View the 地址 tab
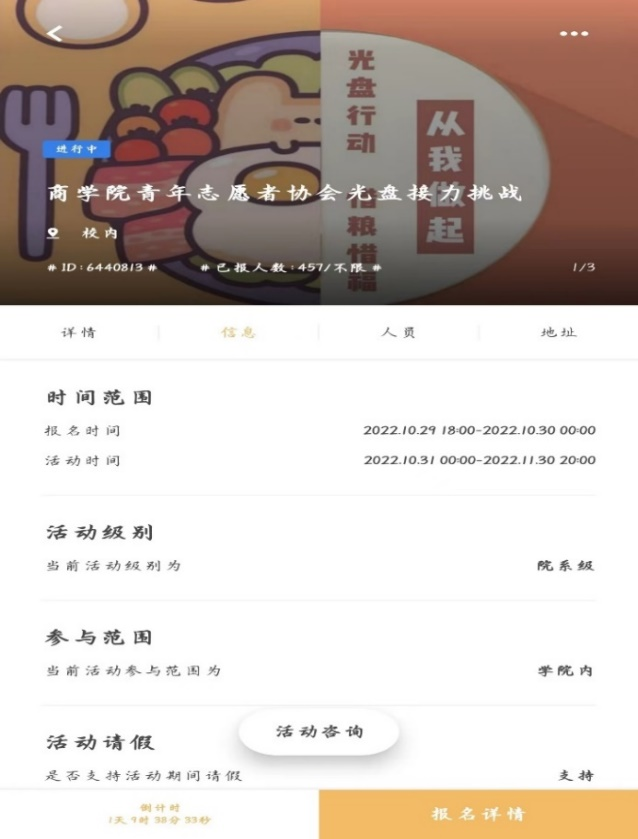The width and height of the screenshot is (638, 839). [x=559, y=333]
